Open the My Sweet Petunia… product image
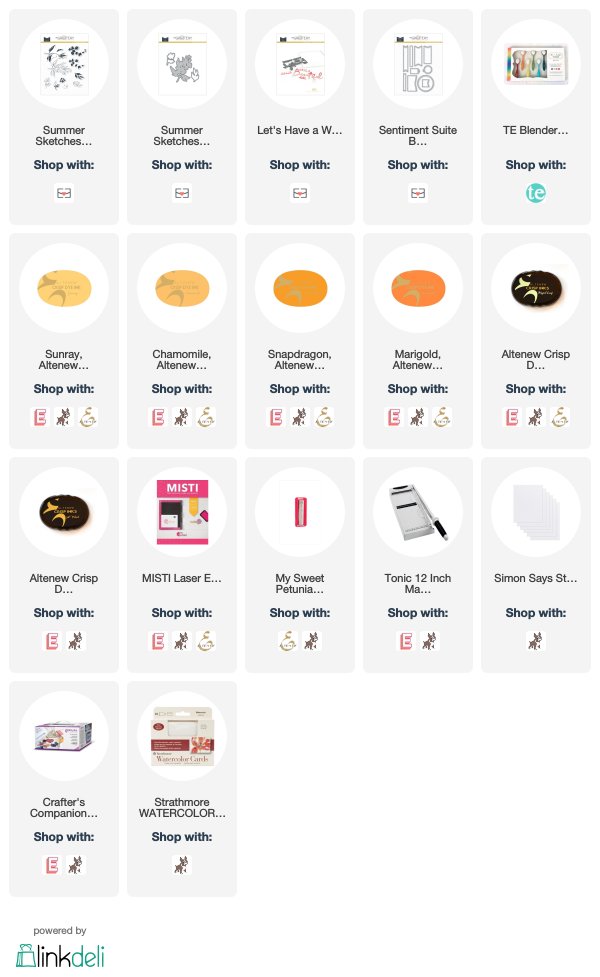Screen dimensions: 600x977 [x=300, y=512]
